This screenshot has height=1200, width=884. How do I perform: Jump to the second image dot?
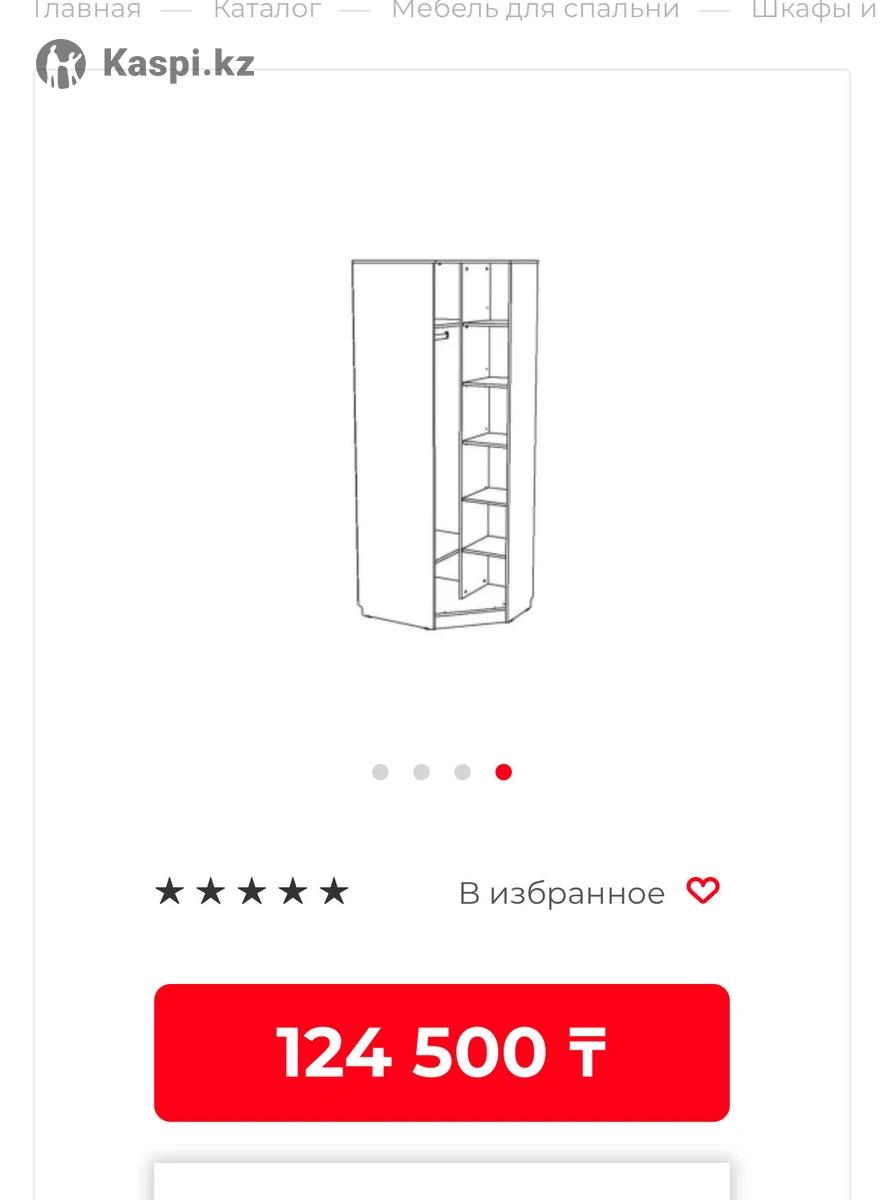coord(421,772)
